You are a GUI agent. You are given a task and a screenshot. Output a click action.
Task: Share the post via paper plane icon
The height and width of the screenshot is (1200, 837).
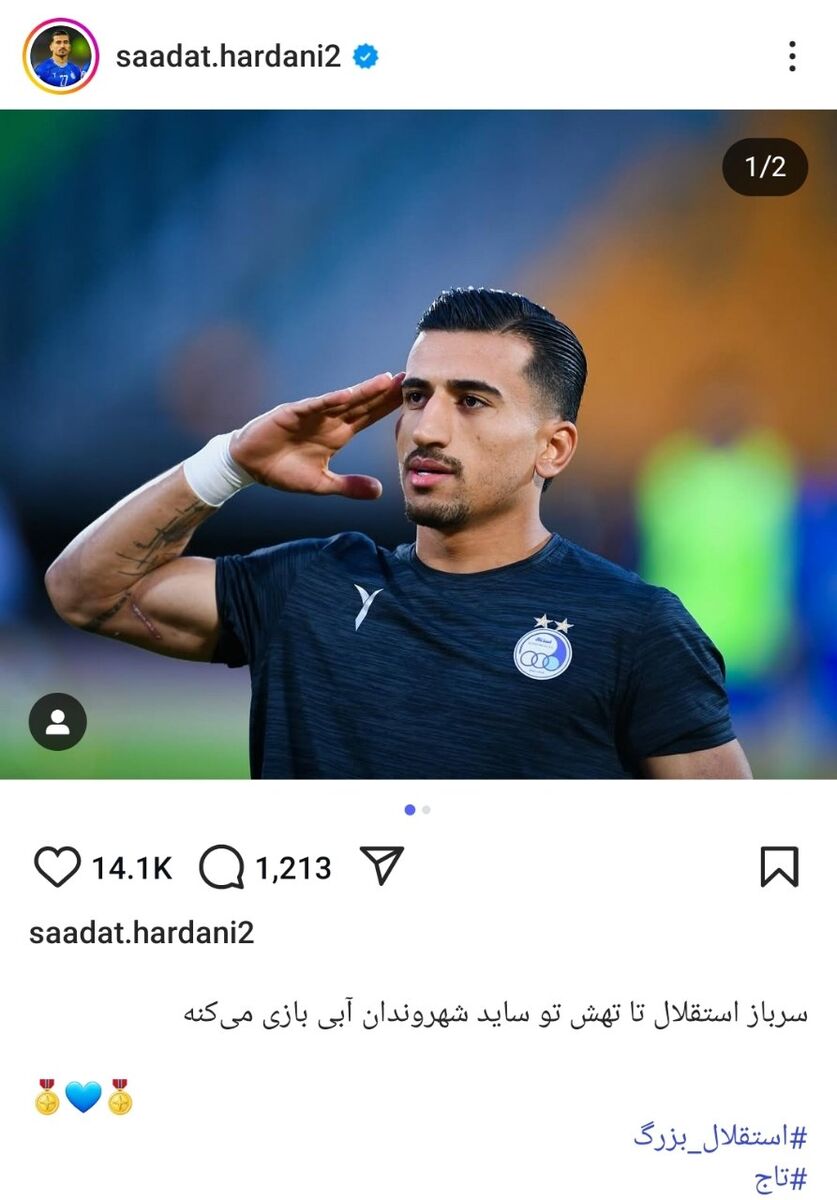click(380, 866)
